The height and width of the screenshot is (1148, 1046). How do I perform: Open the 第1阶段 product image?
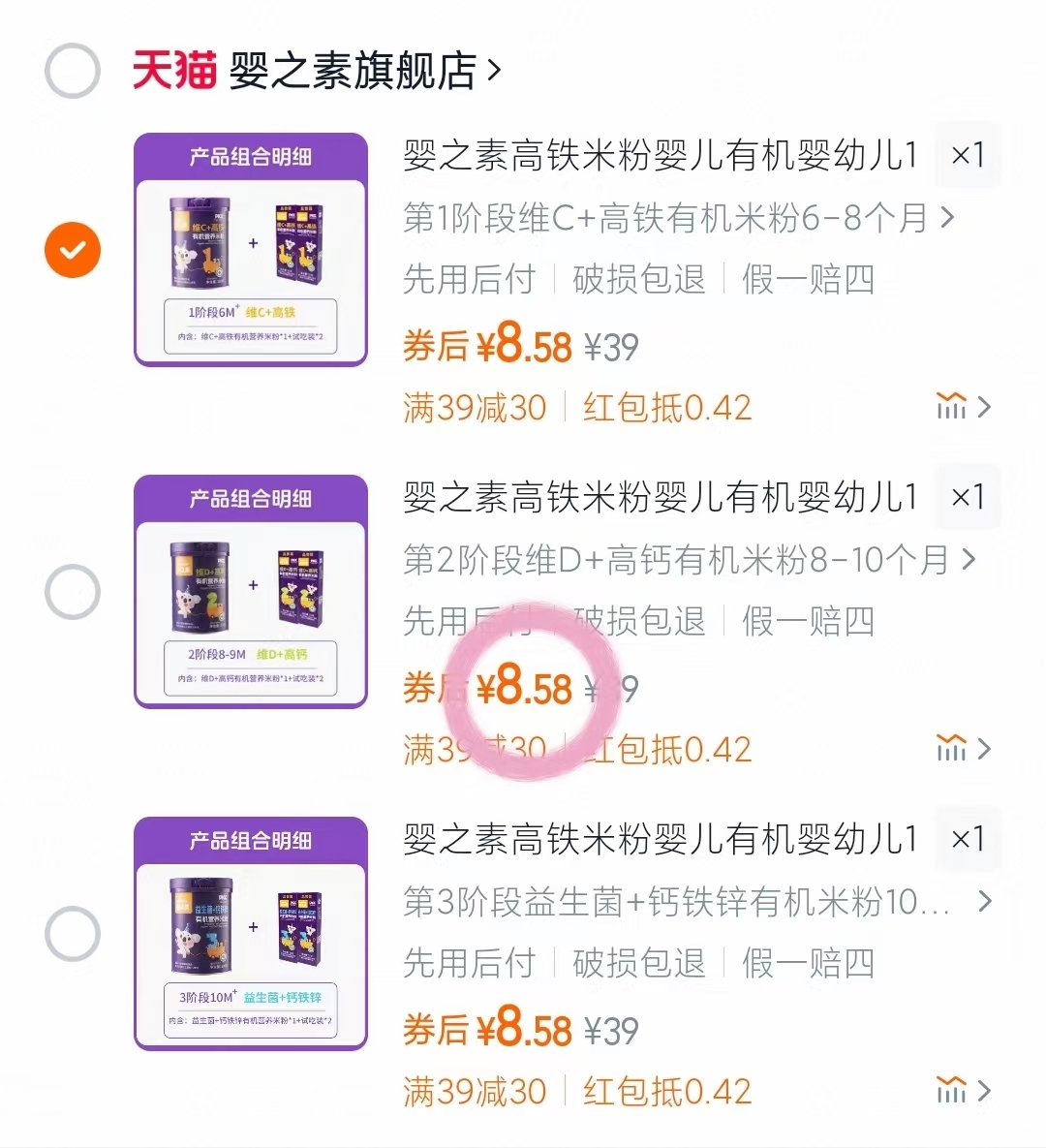click(251, 250)
